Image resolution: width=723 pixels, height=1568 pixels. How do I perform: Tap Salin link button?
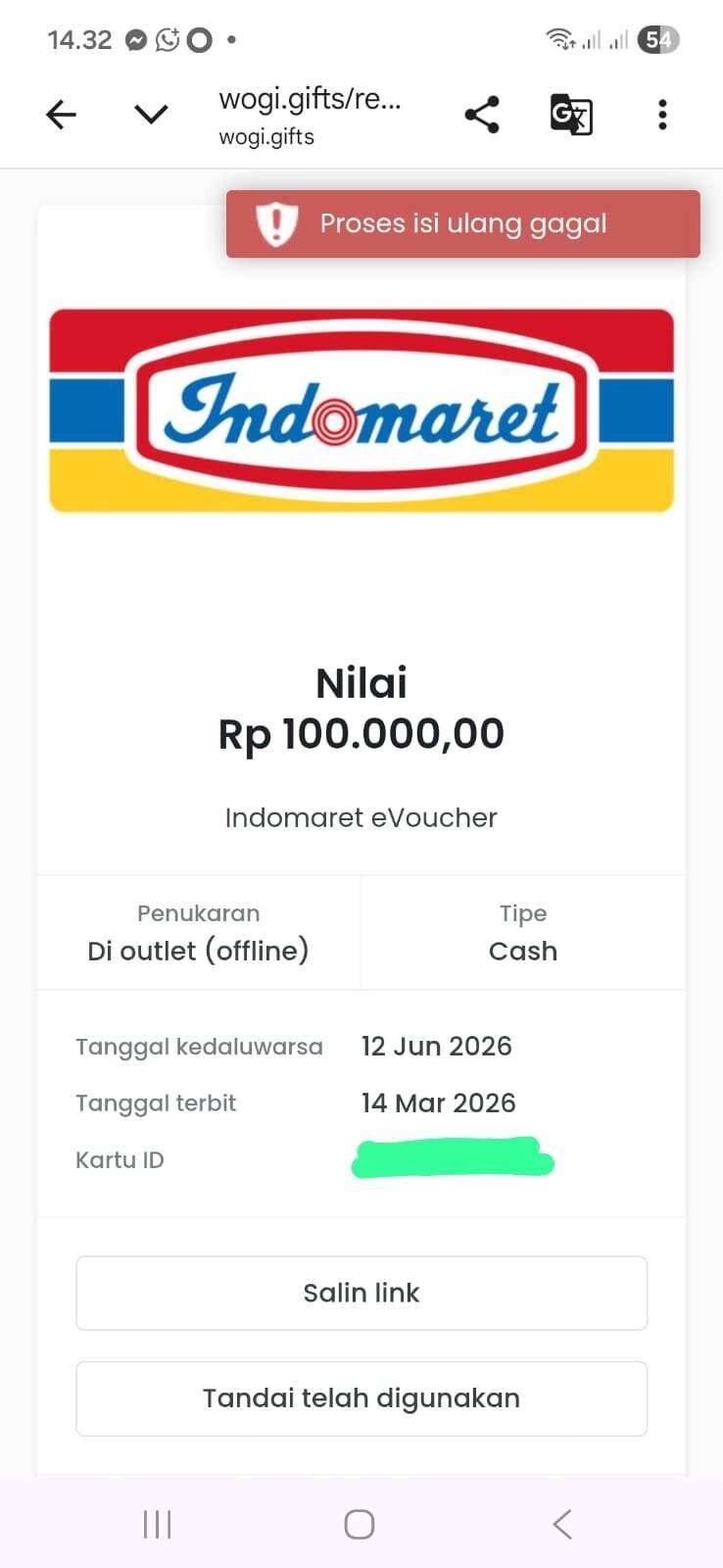click(x=361, y=1293)
